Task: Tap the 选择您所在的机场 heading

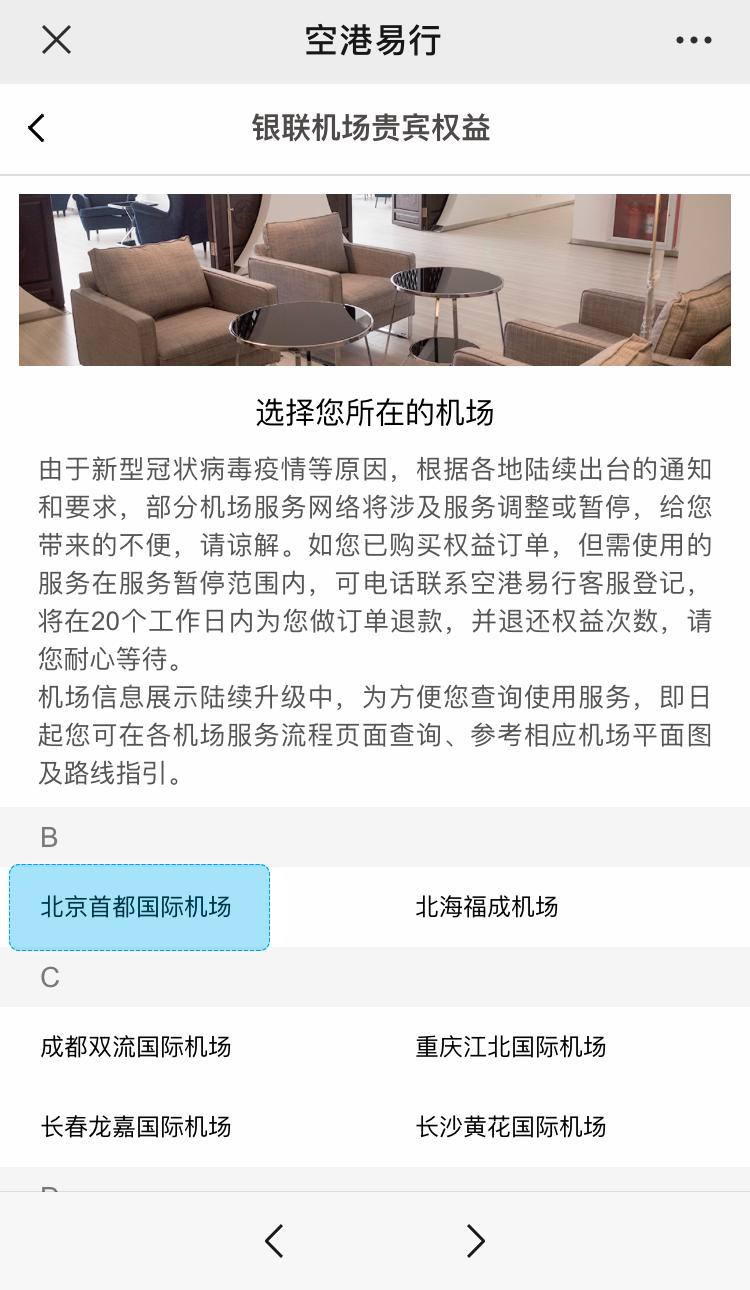Action: [x=375, y=410]
